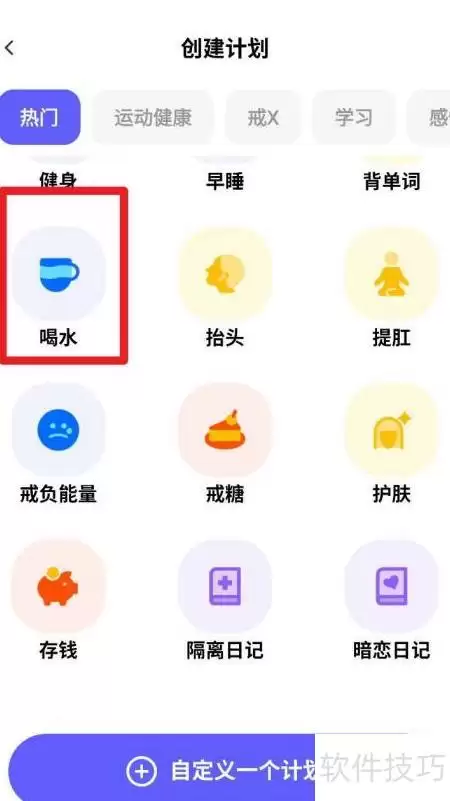Screen dimensions: 450x801
Task: Tap the 自定义一个计划 button
Action: 225,769
